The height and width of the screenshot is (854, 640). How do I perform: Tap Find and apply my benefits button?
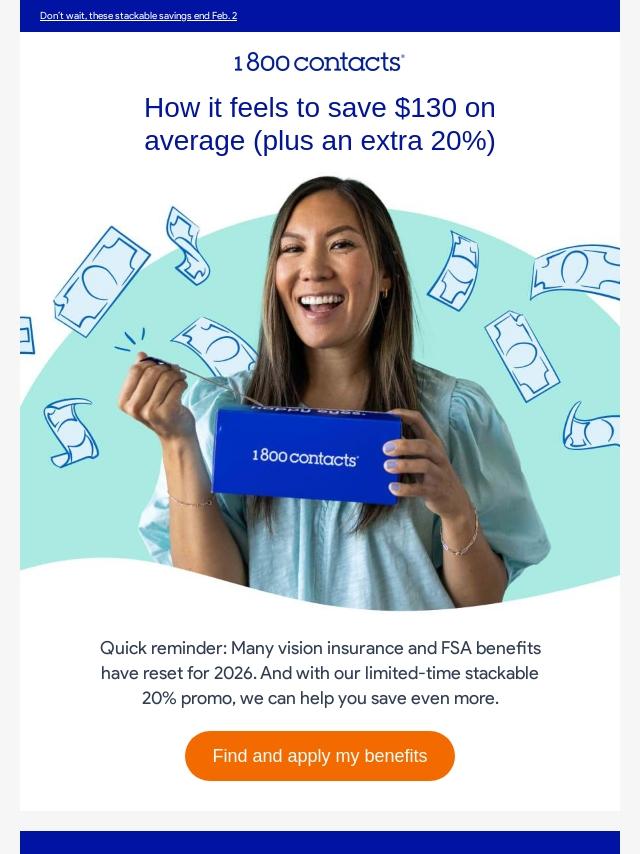coord(320,756)
